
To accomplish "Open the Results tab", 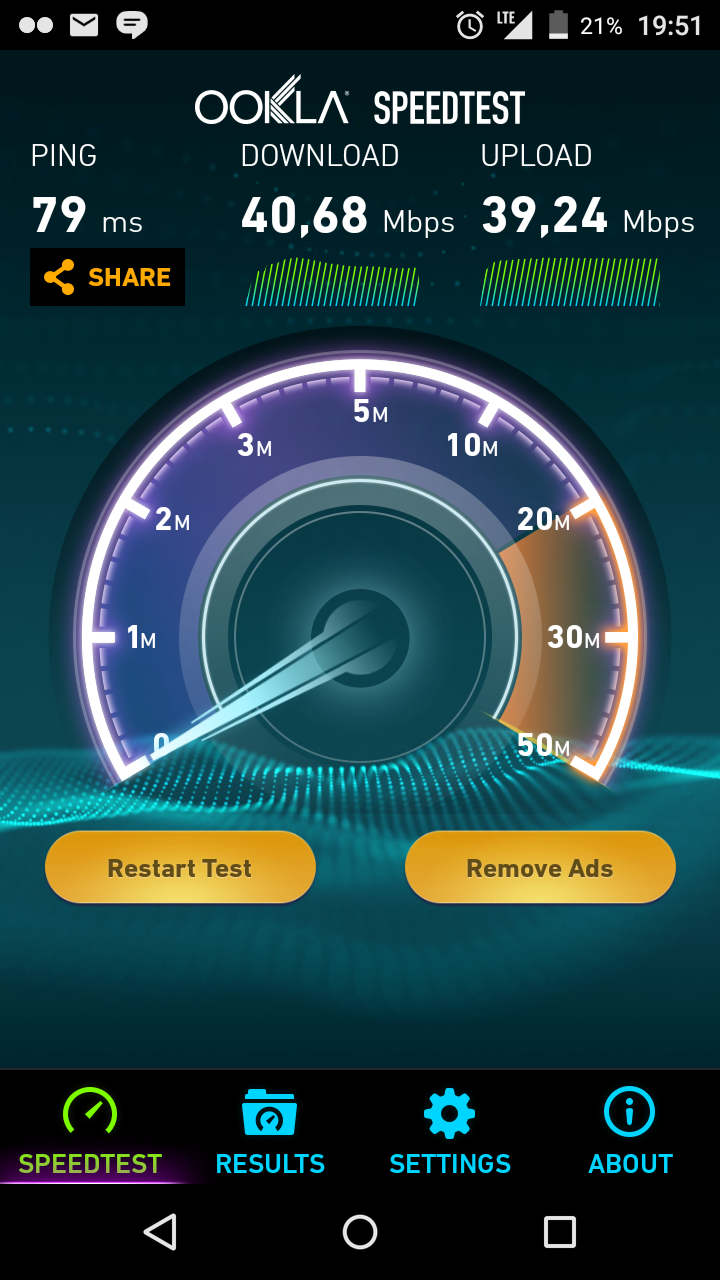I will [270, 1132].
